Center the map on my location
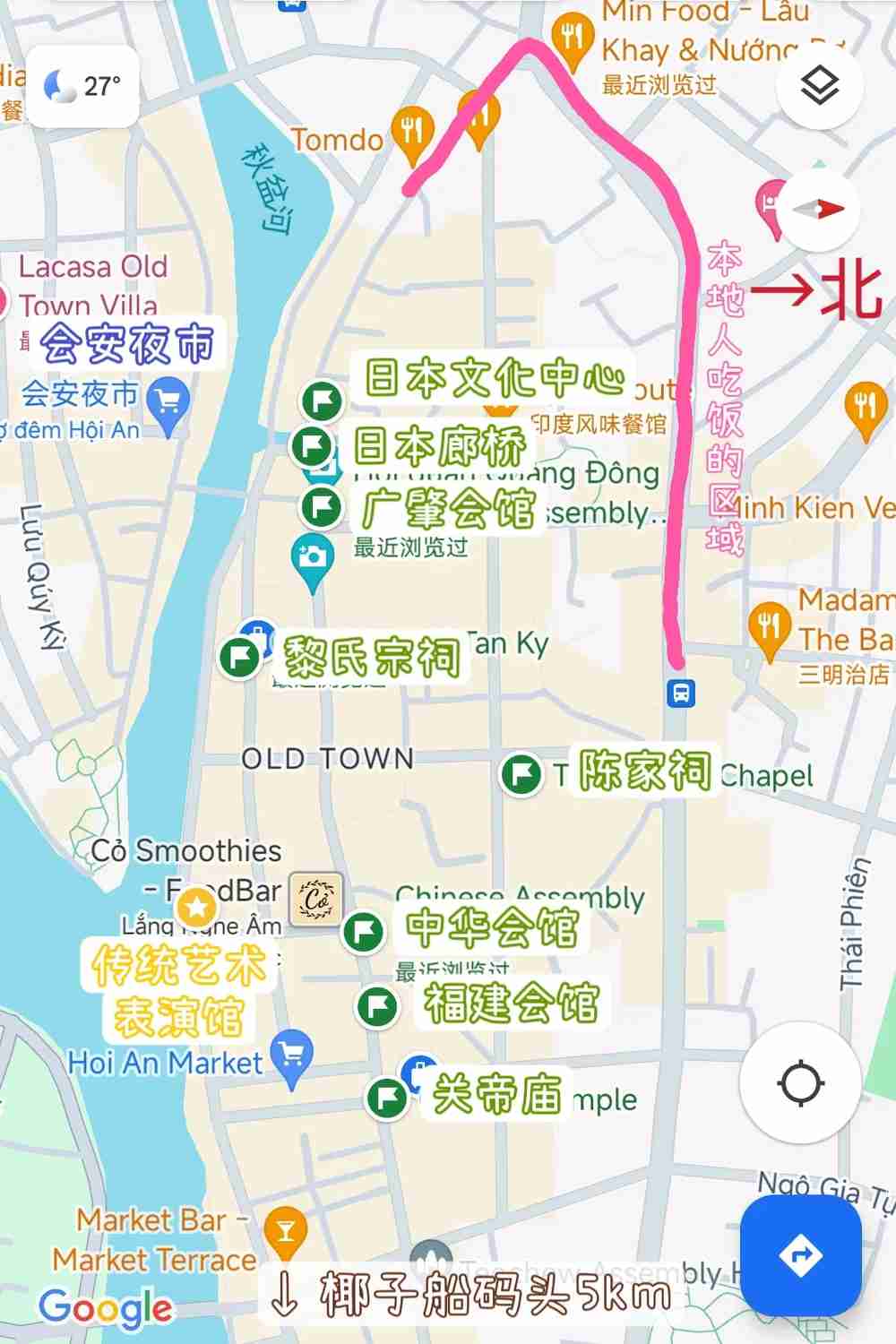Viewport: 896px width, 1344px height. click(x=800, y=1082)
